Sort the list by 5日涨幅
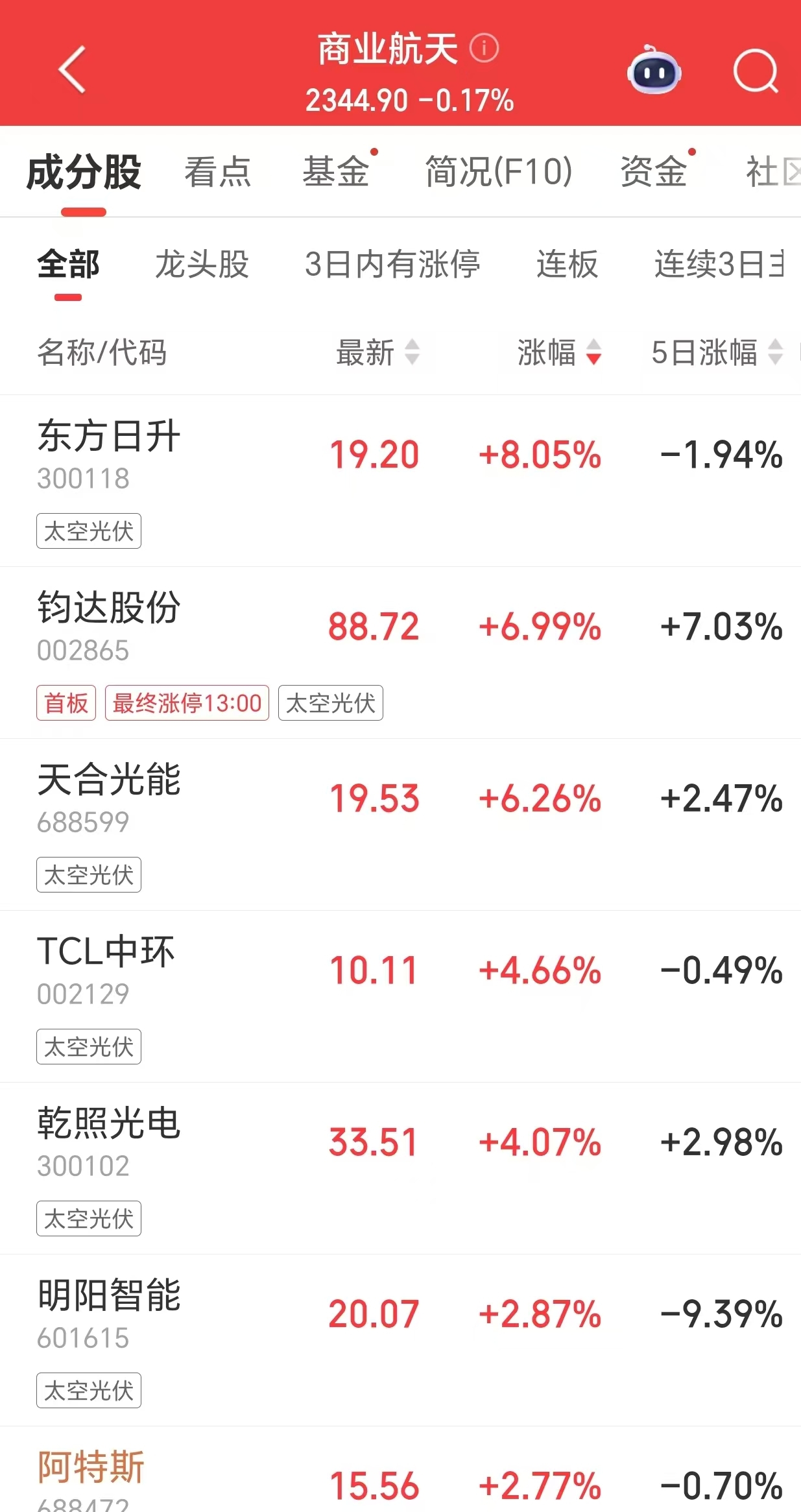This screenshot has width=801, height=1512. coord(716,353)
